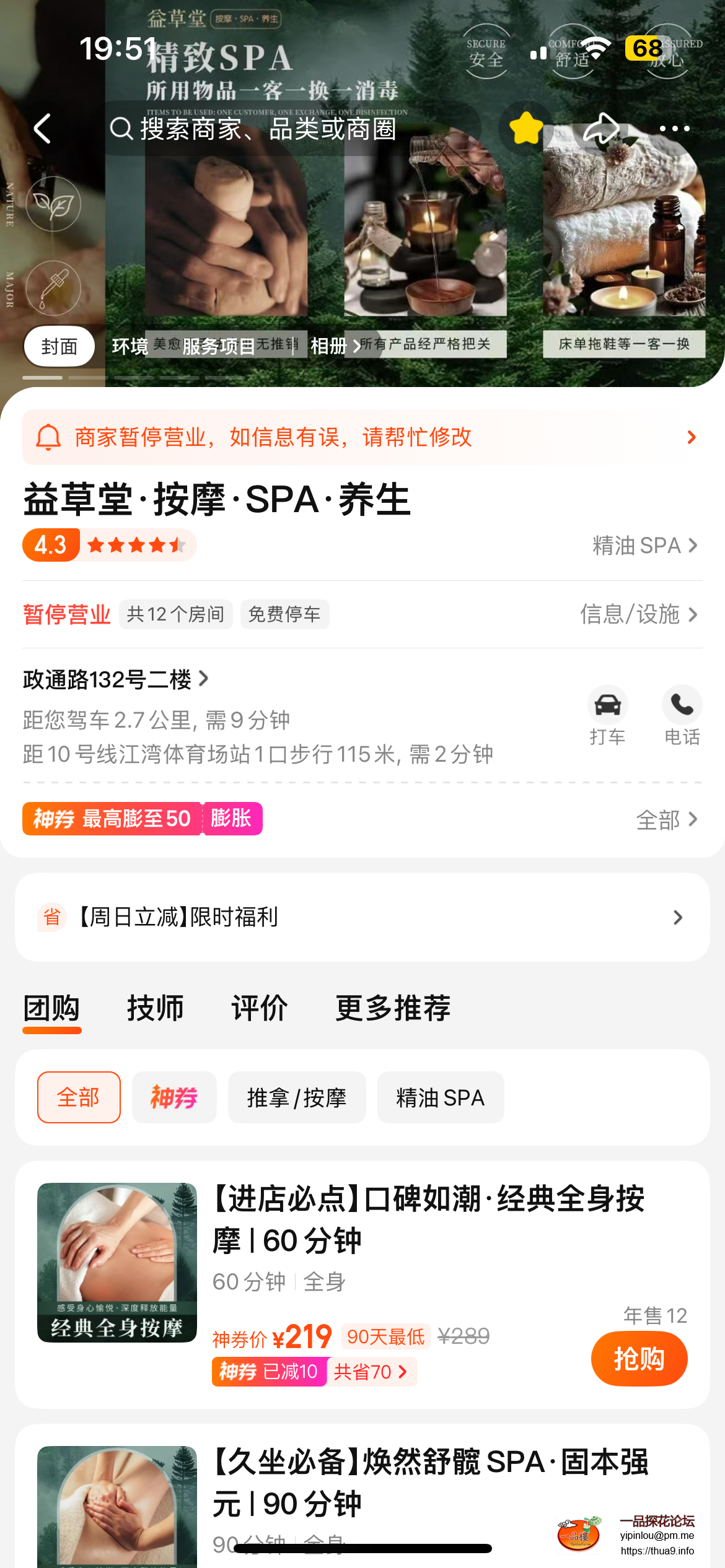Screen dimensions: 725x1568
Task: Filter deals by 推拿/按摩
Action: tap(297, 1097)
